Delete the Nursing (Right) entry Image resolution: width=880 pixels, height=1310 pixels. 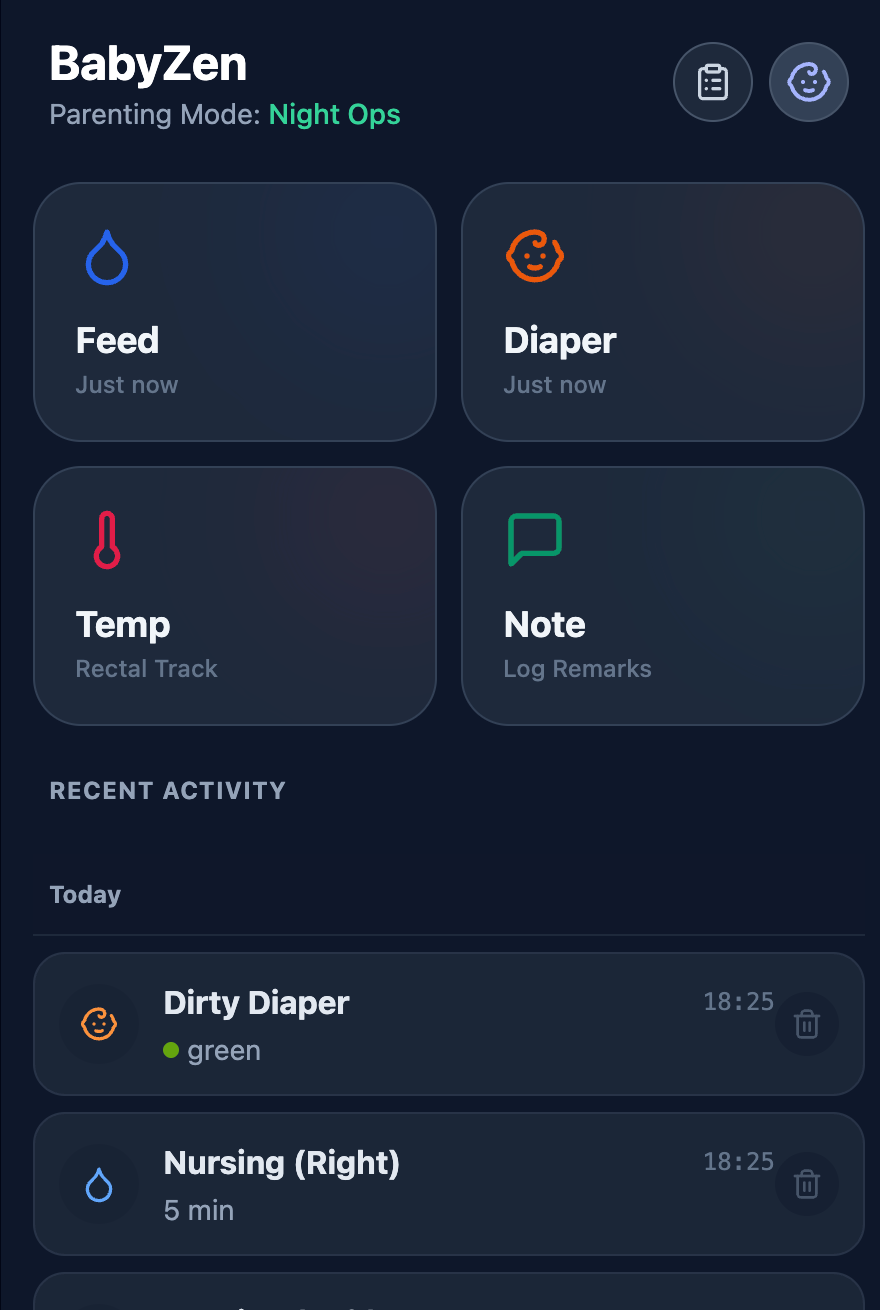(806, 1184)
